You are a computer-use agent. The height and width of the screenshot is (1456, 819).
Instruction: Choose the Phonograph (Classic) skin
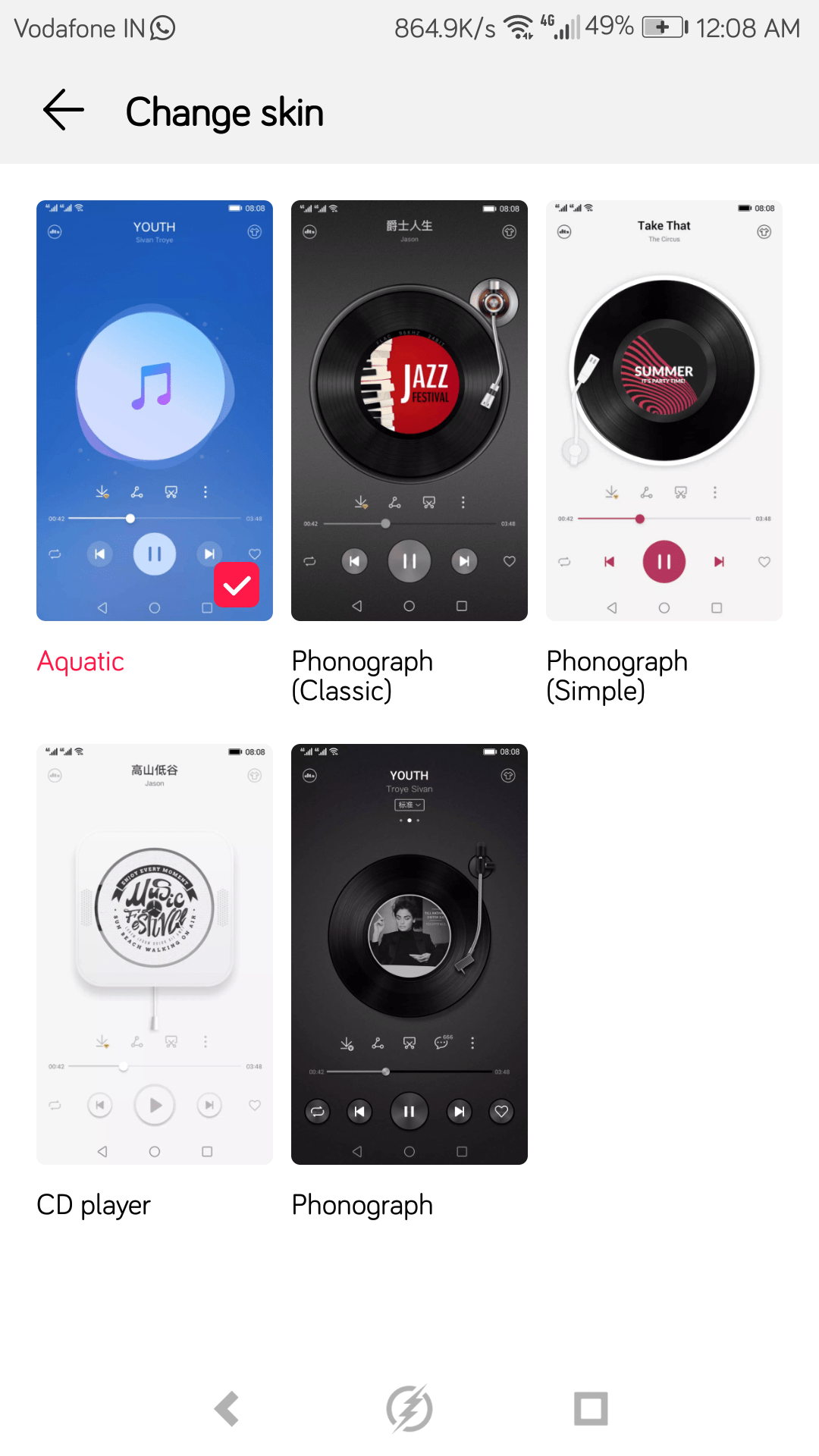(x=409, y=410)
